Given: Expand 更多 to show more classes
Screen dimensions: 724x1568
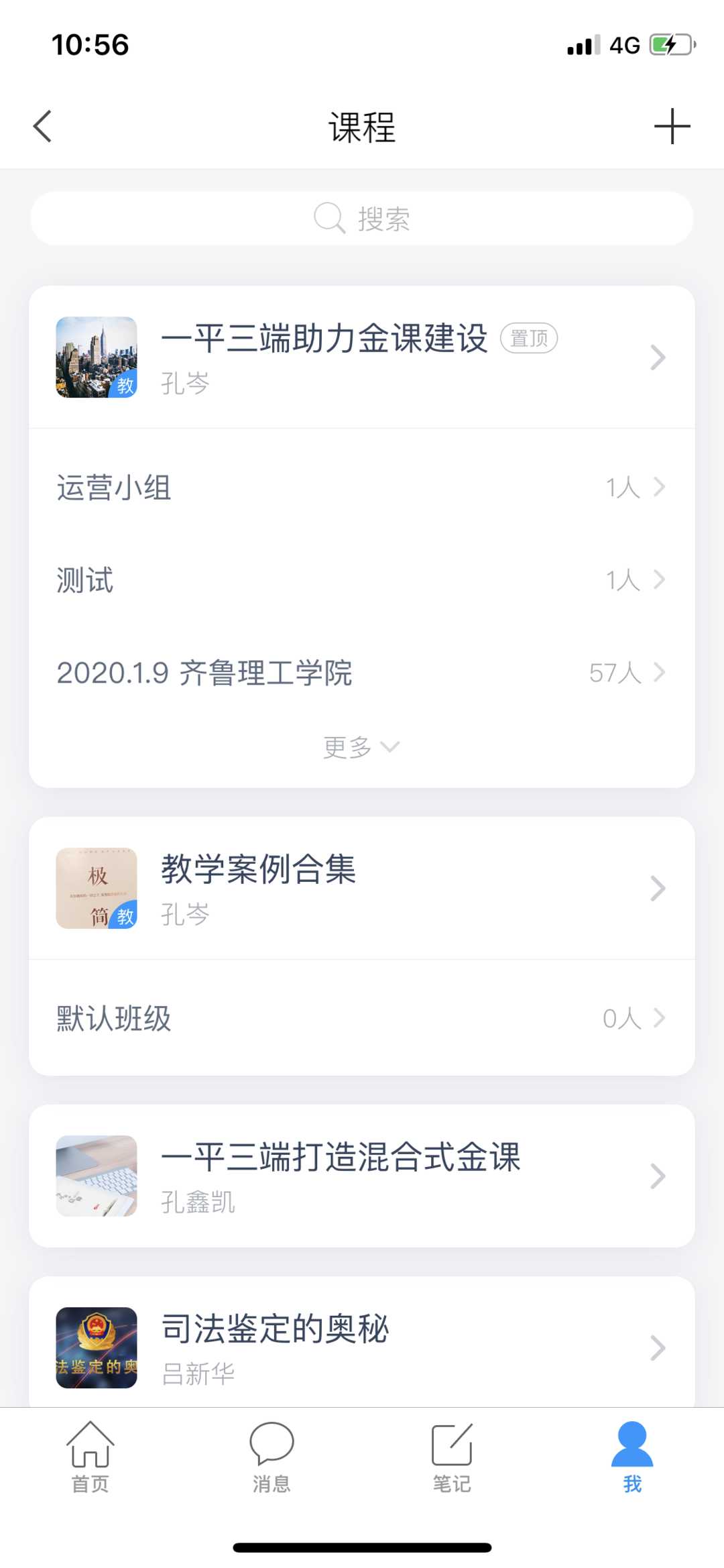Looking at the screenshot, I should tap(361, 746).
